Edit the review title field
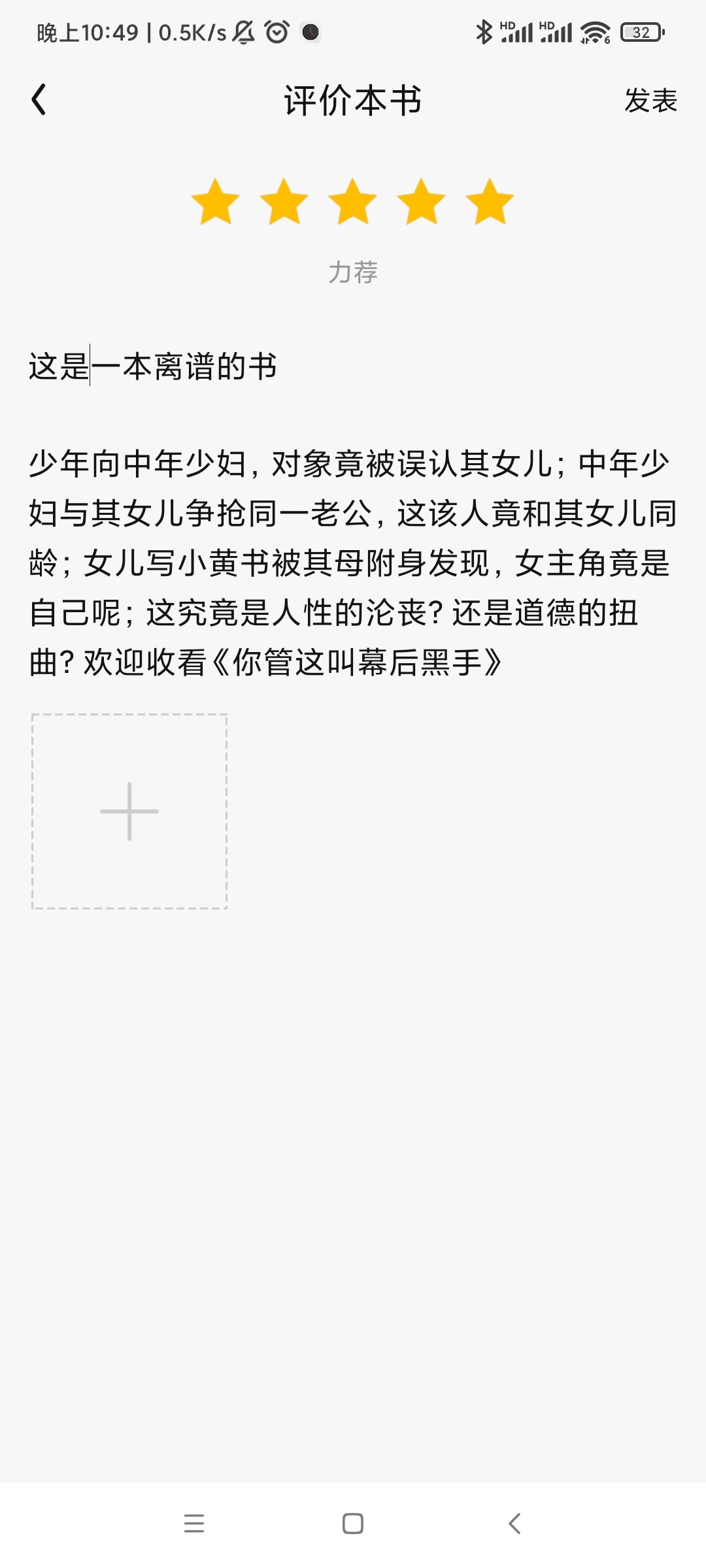 (353, 366)
